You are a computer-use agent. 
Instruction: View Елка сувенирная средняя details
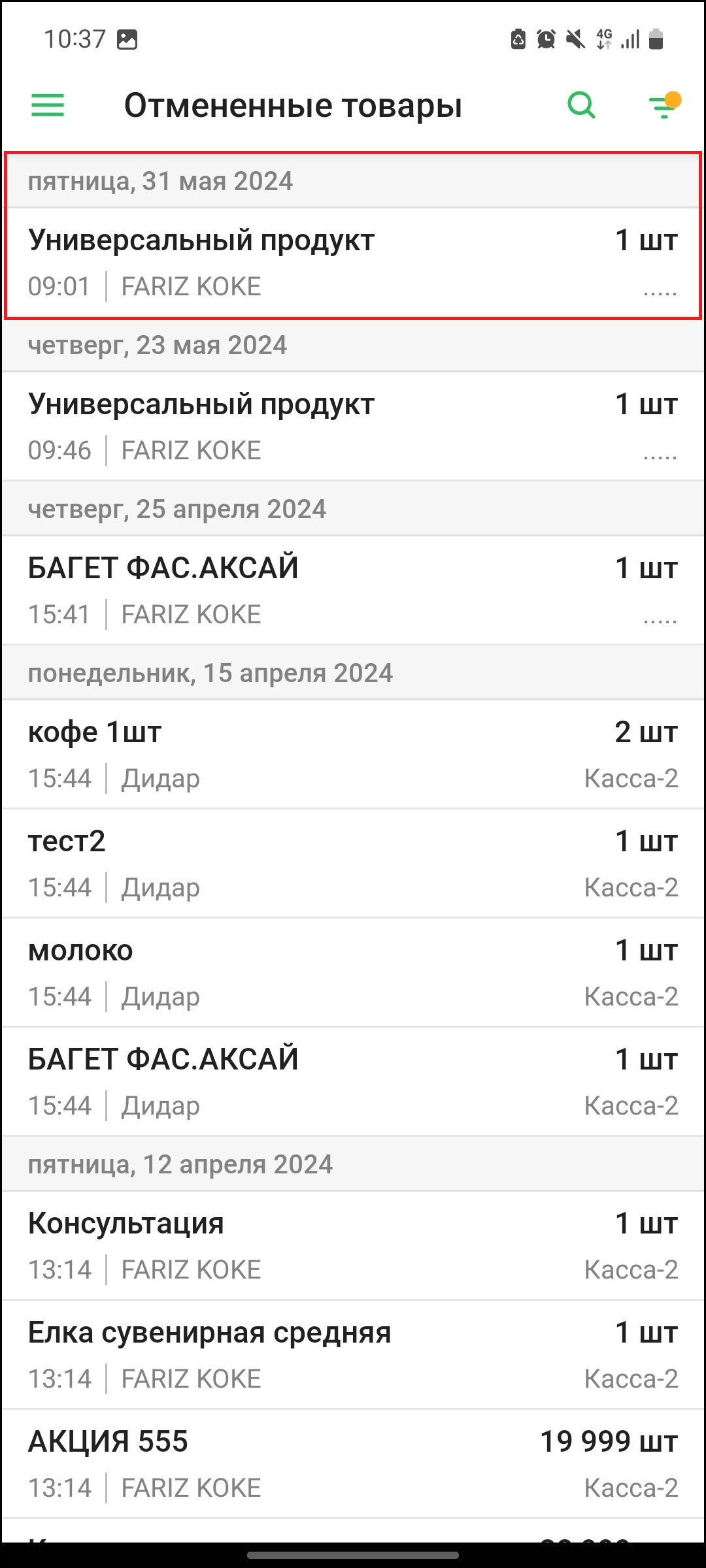coord(353,1355)
